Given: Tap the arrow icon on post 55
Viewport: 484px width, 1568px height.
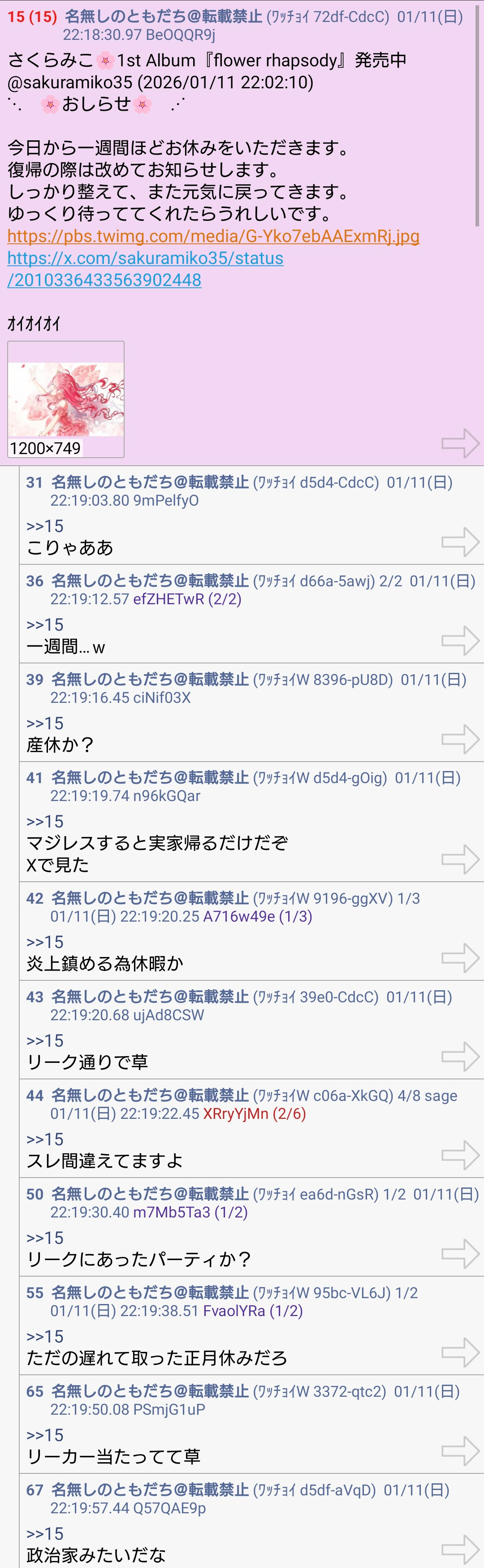Looking at the screenshot, I should point(460,1352).
